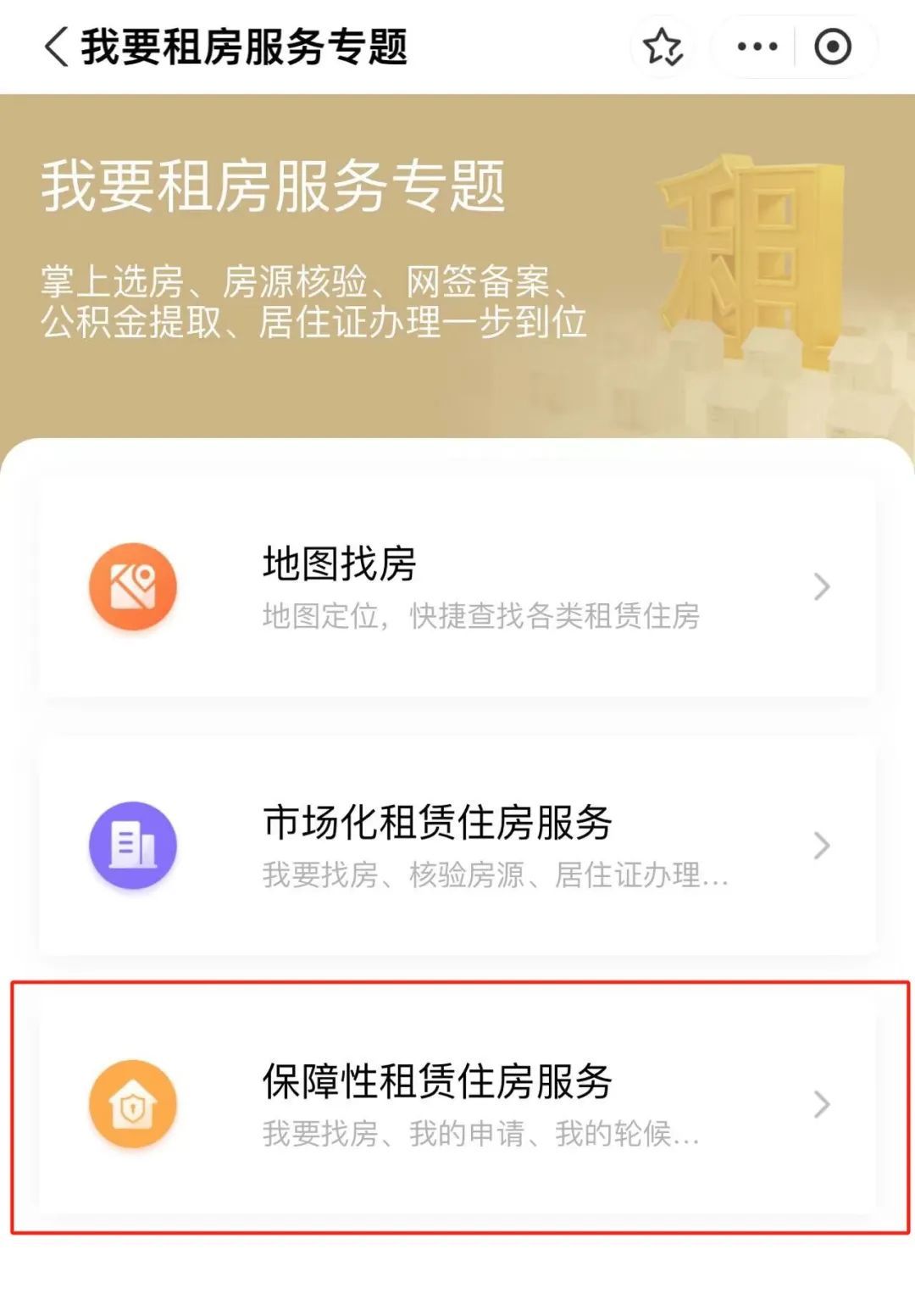This screenshot has height=1316, width=915.
Task: Open 地图找房 map search
Action: click(457, 586)
